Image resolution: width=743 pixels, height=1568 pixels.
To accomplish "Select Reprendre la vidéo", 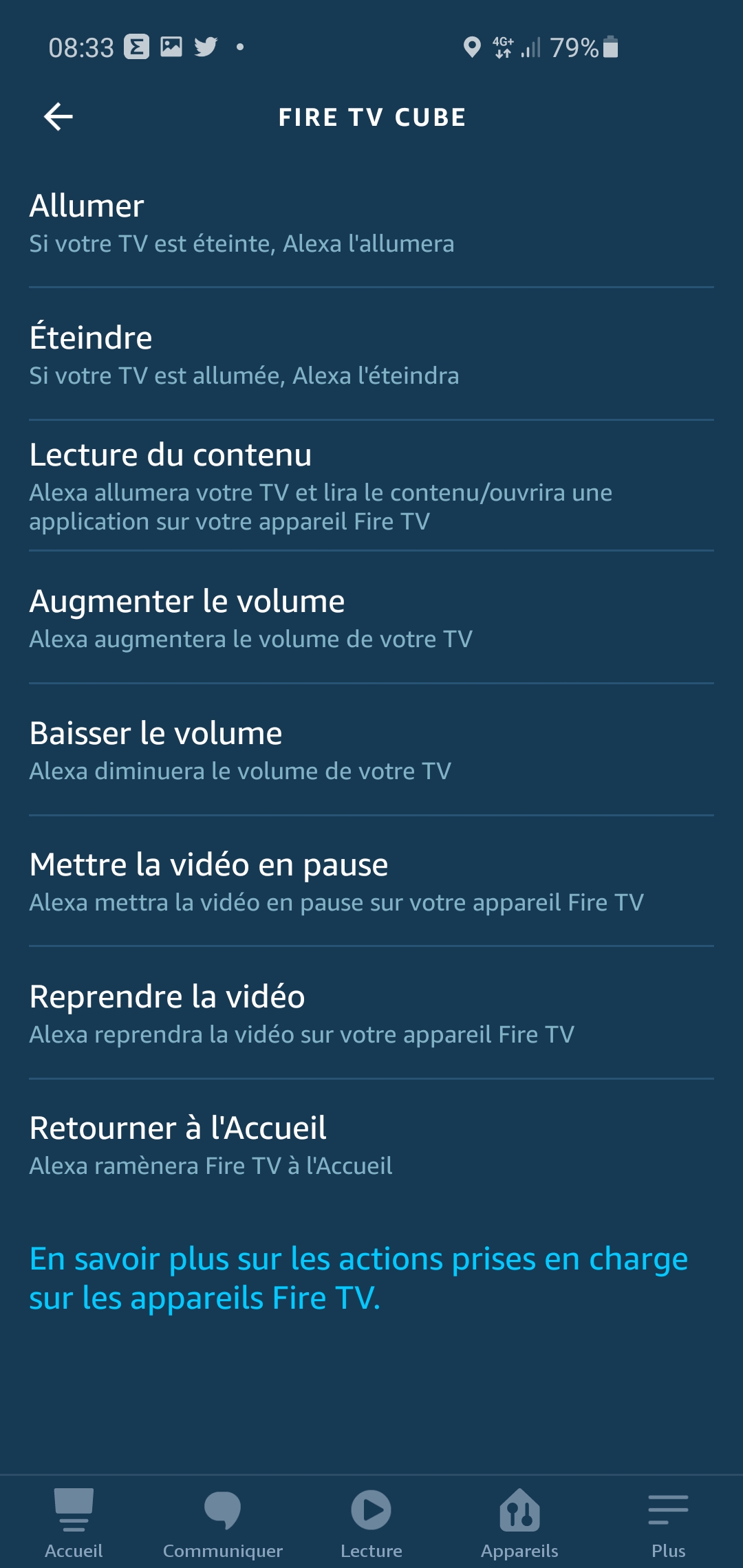I will pos(371,1013).
